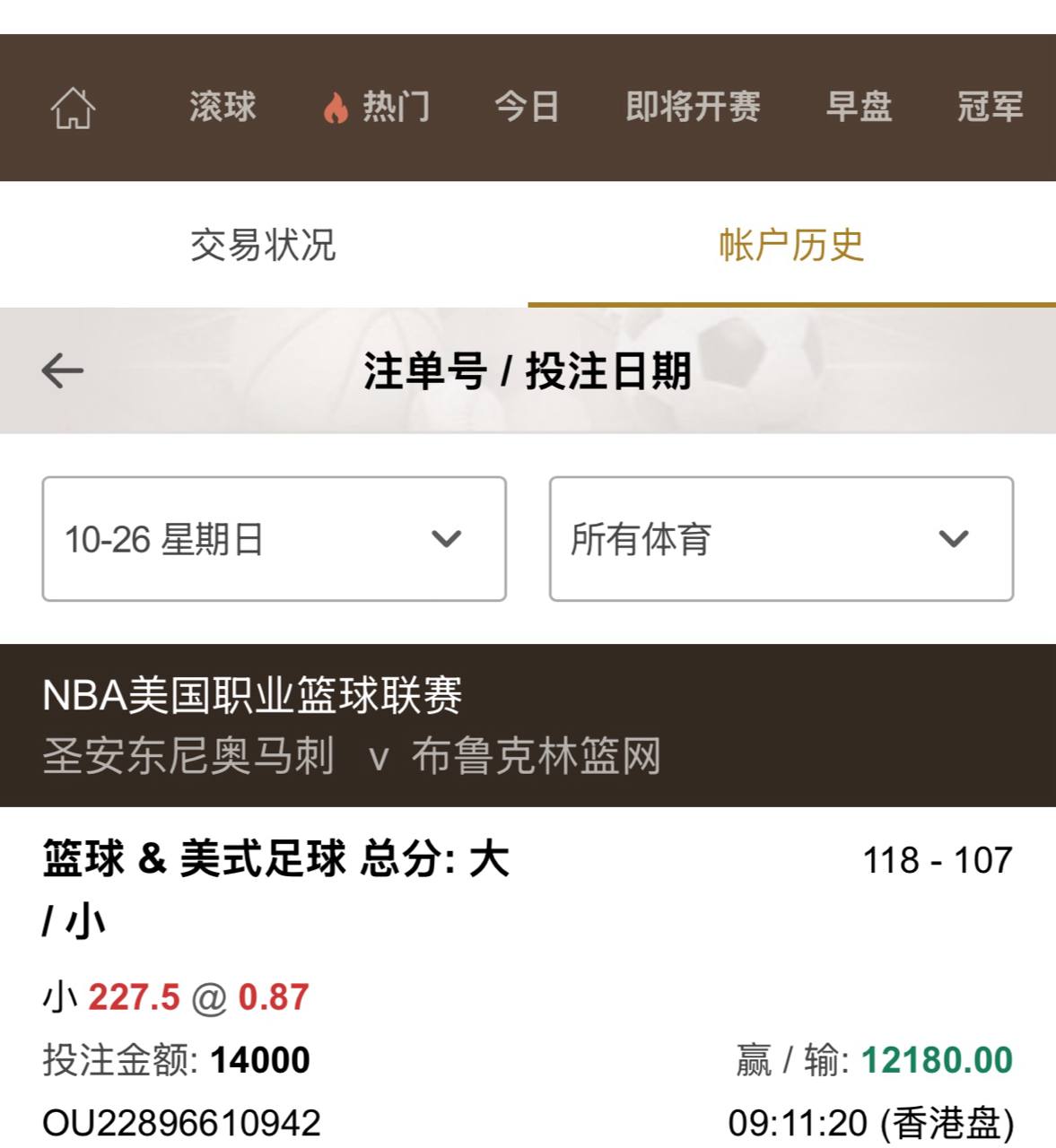Expand the 10-26 星期日 date dropdown

274,539
